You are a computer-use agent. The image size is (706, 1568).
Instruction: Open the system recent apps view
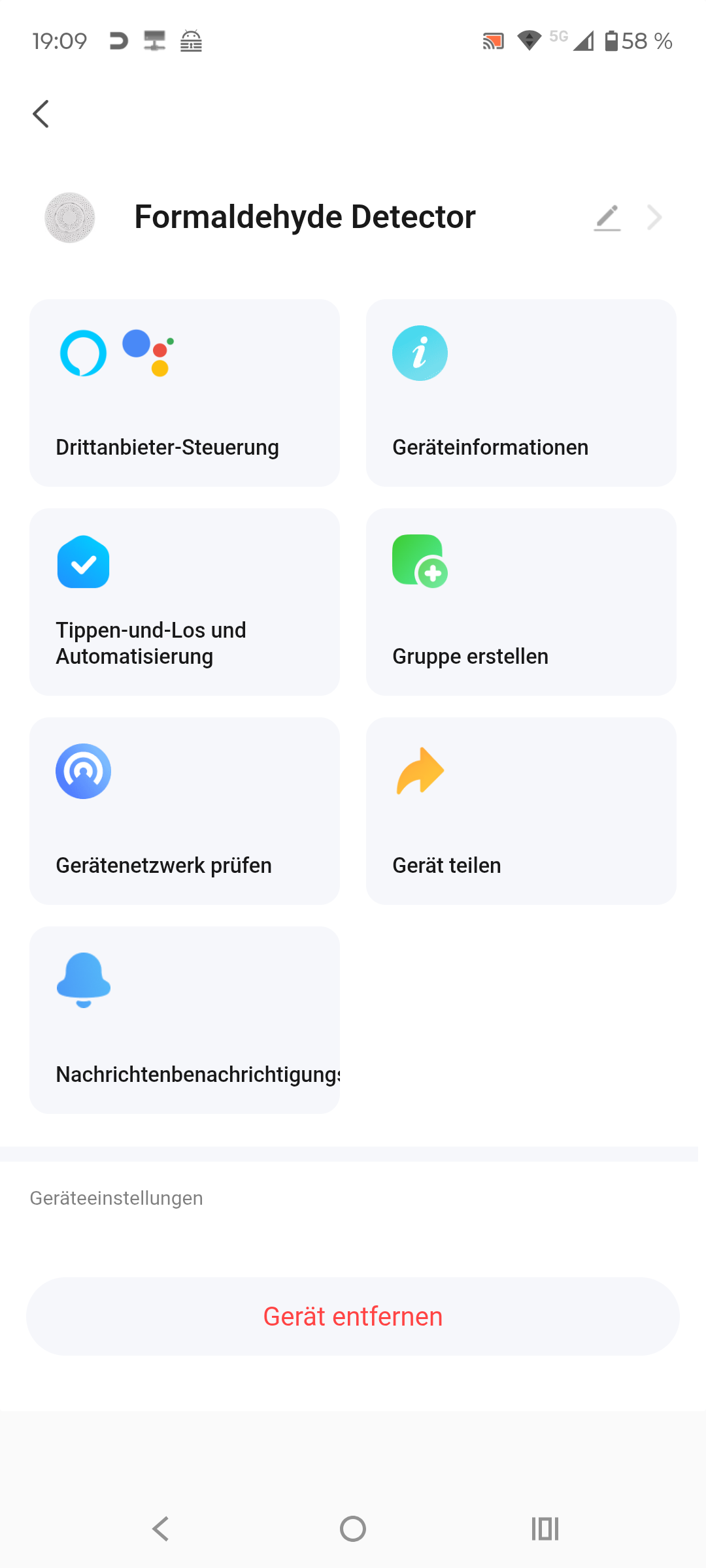point(545,1529)
